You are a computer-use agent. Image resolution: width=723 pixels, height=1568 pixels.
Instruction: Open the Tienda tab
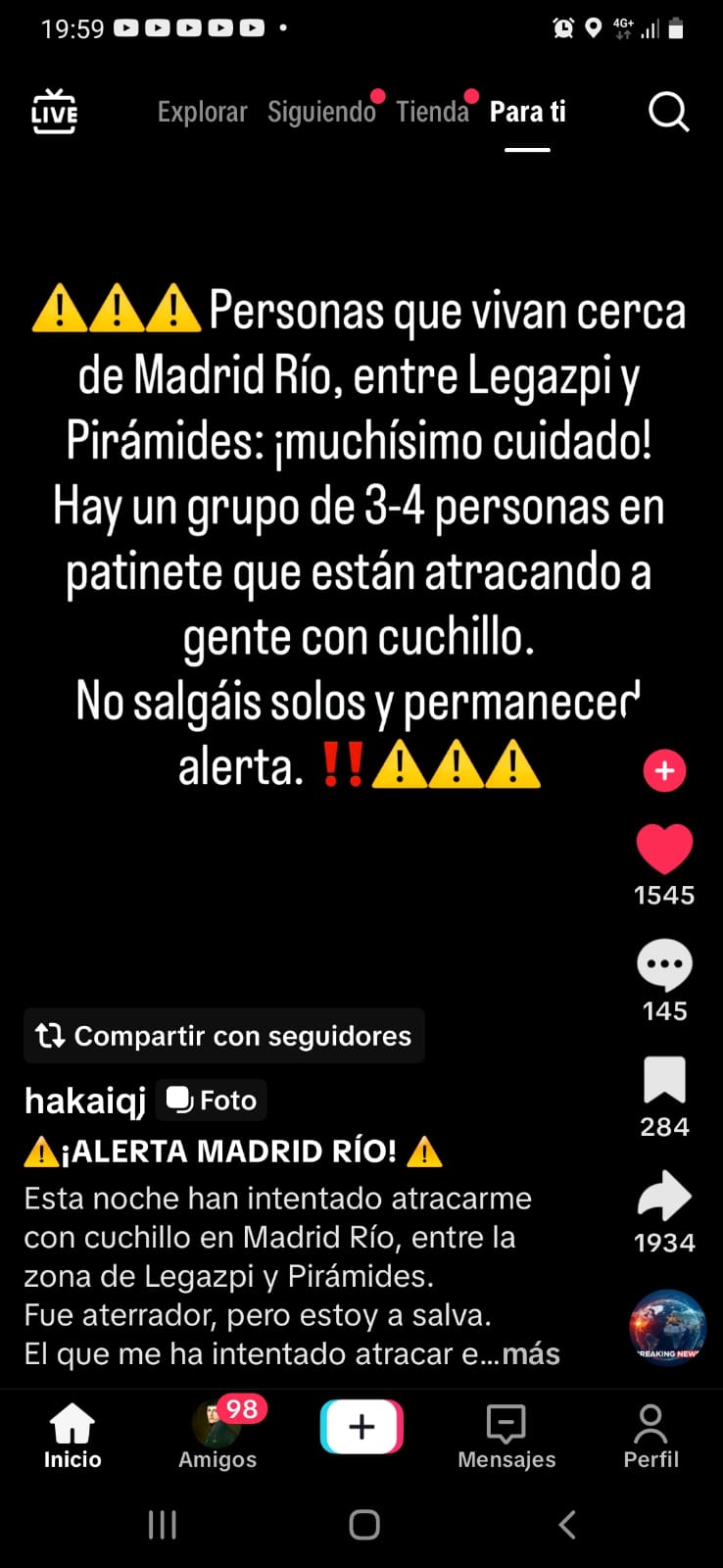432,113
